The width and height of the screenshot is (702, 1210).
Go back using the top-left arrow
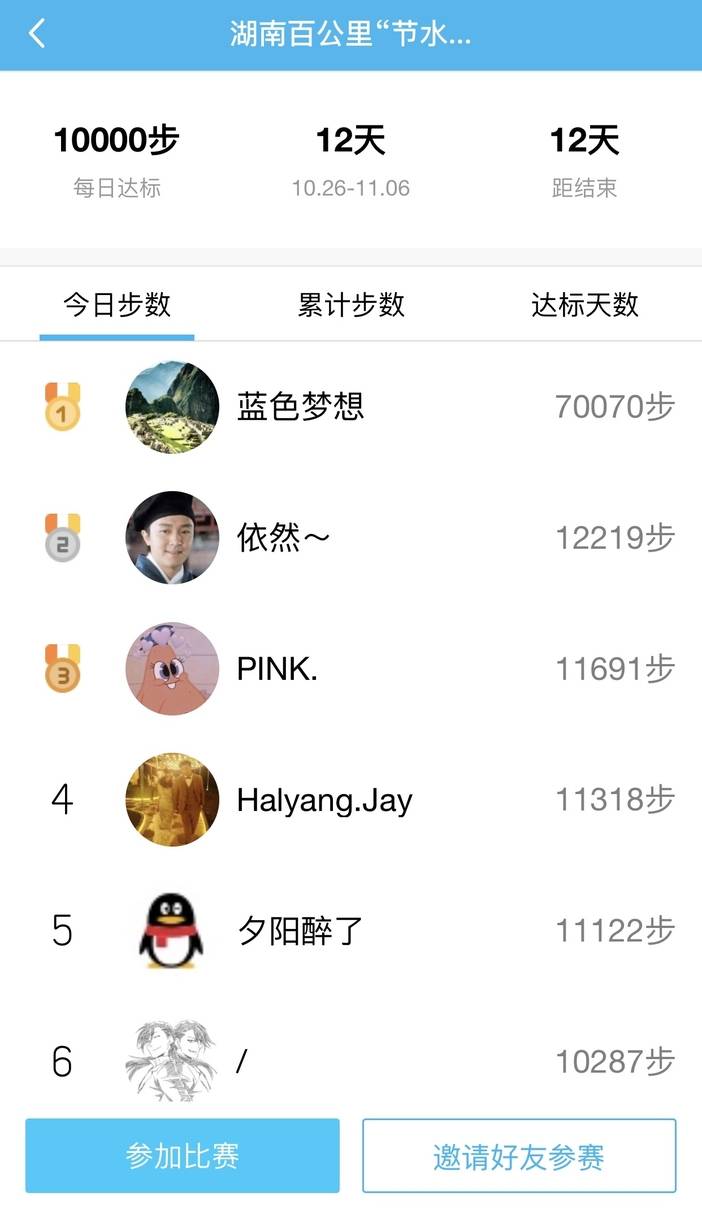point(37,34)
